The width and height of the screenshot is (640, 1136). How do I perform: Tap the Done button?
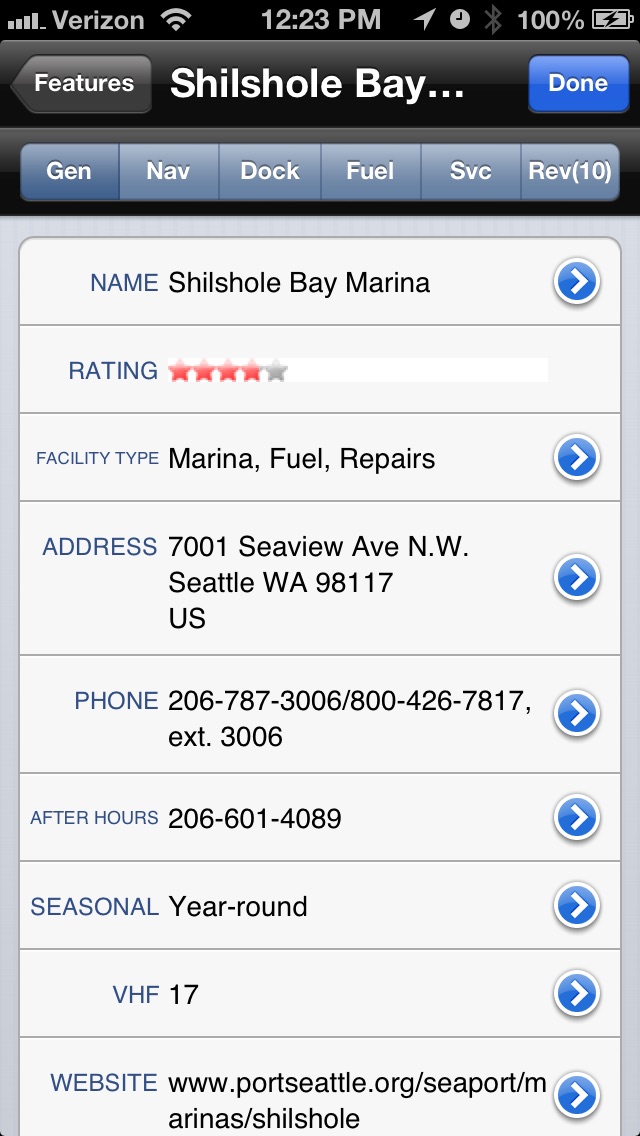578,84
